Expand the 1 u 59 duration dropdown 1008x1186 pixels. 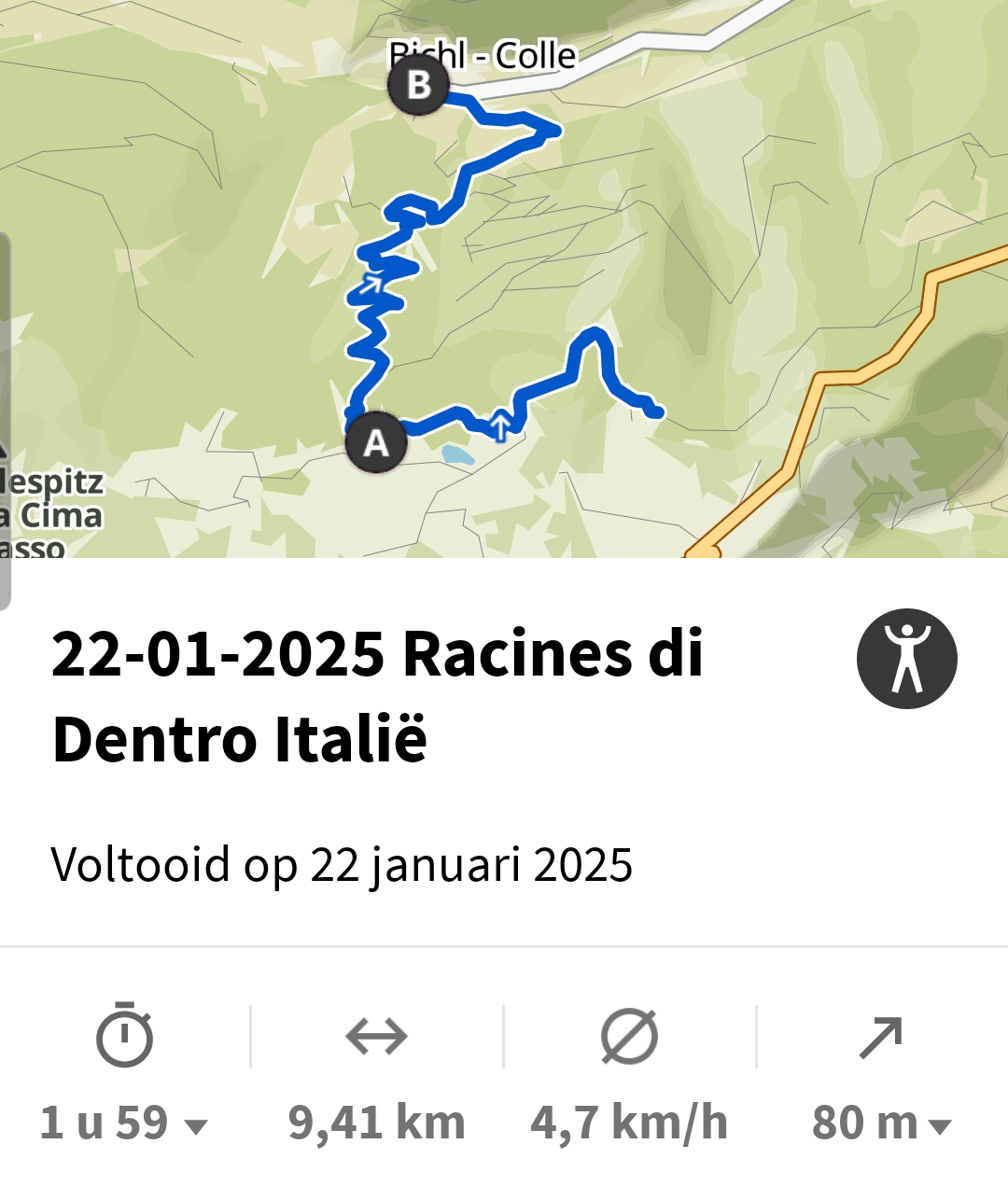click(124, 1123)
